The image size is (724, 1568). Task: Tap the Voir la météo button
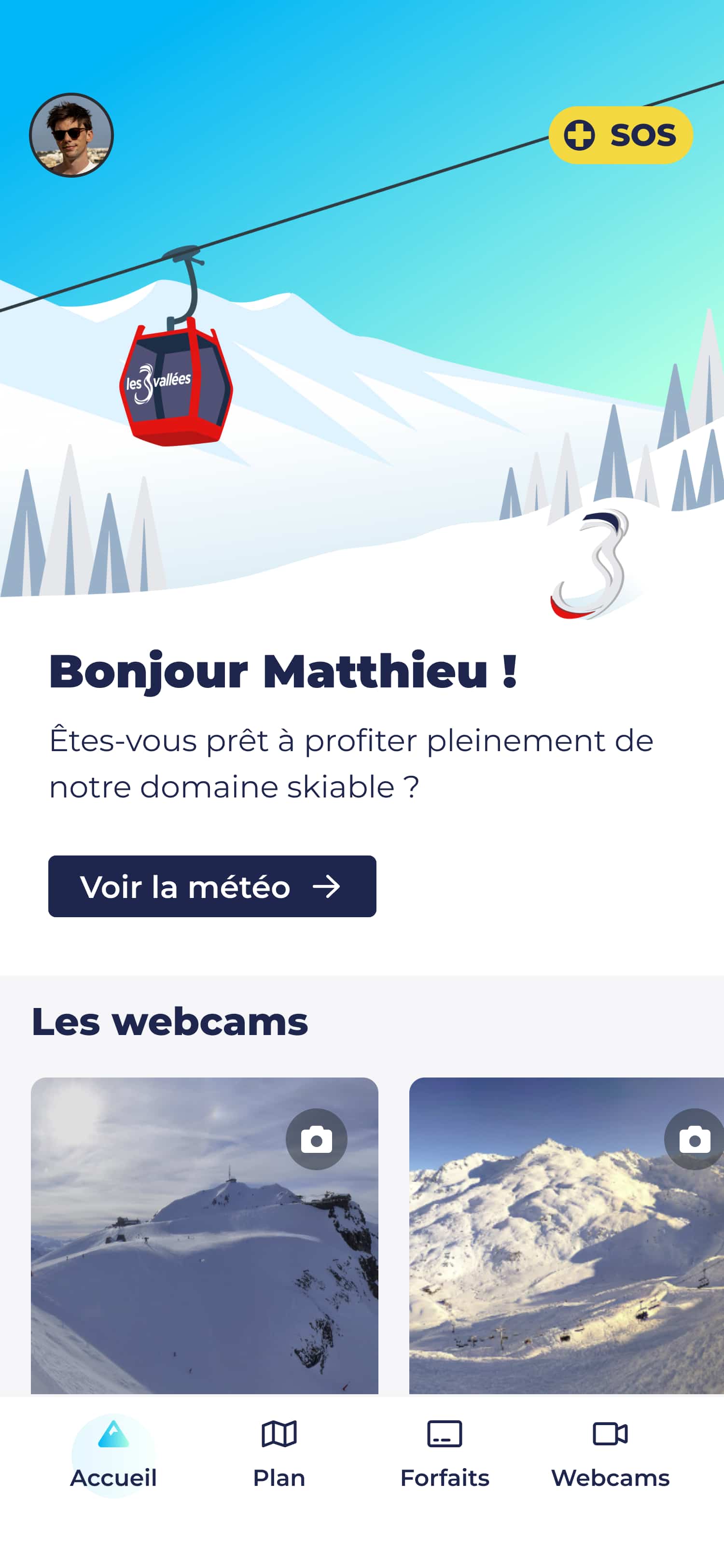[212, 886]
